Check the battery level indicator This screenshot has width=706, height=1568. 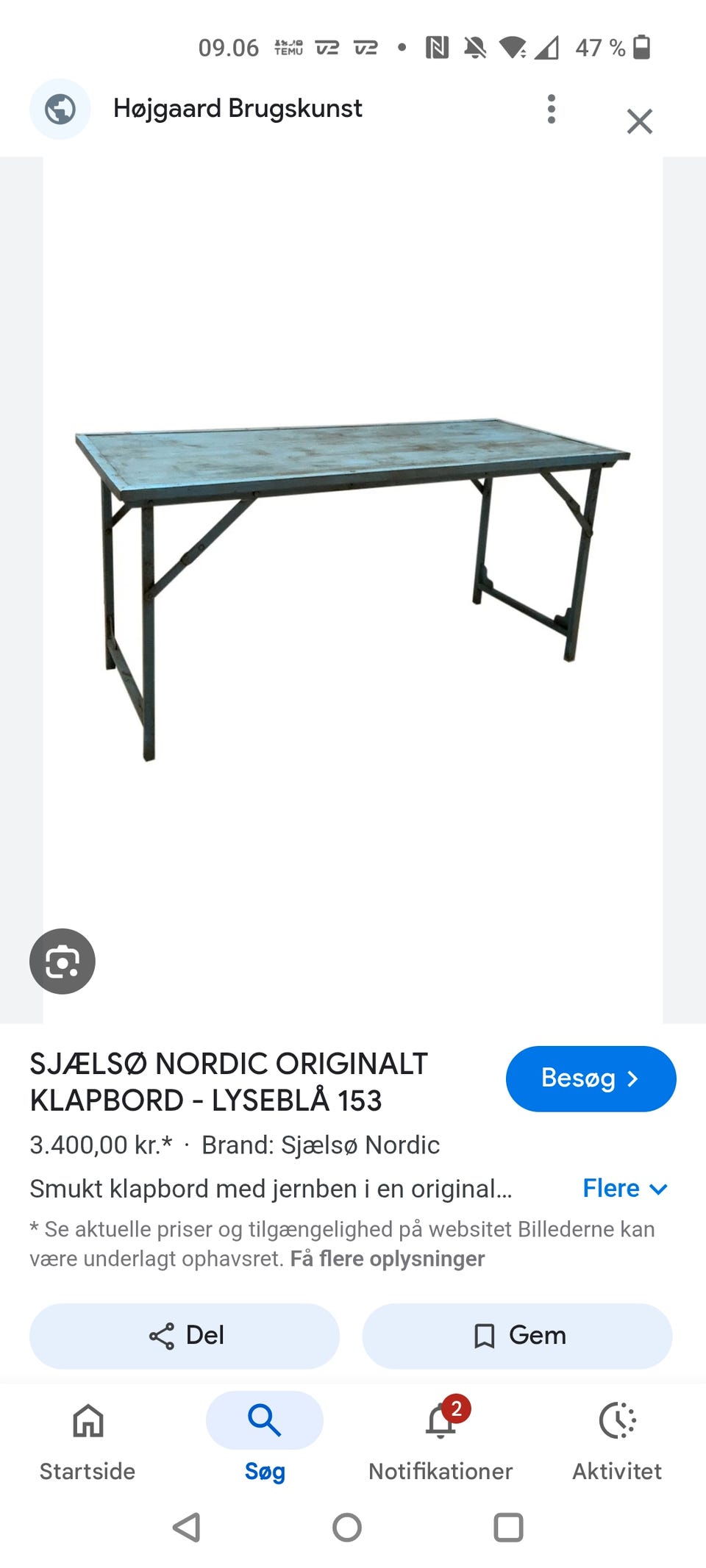642,48
